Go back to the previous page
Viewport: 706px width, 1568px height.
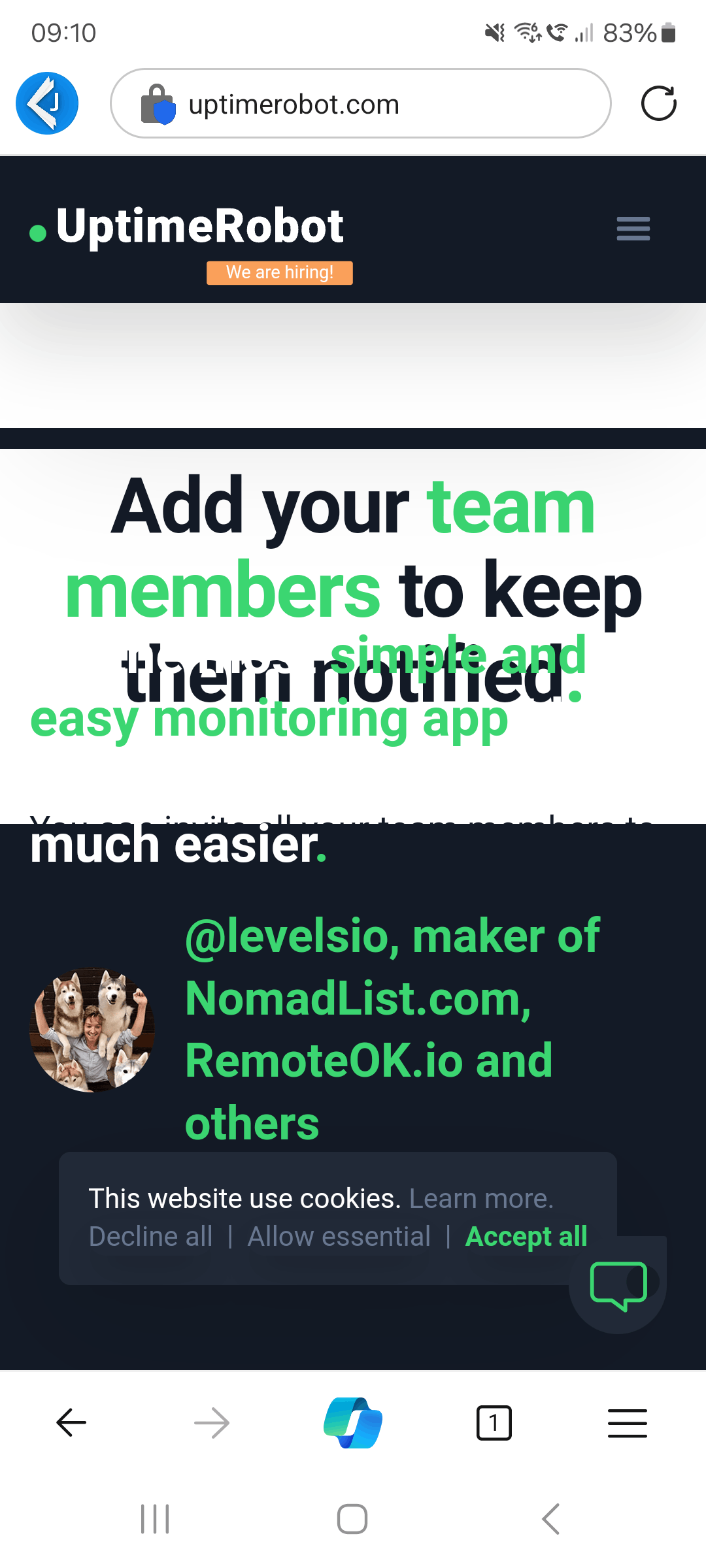pyautogui.click(x=71, y=1423)
